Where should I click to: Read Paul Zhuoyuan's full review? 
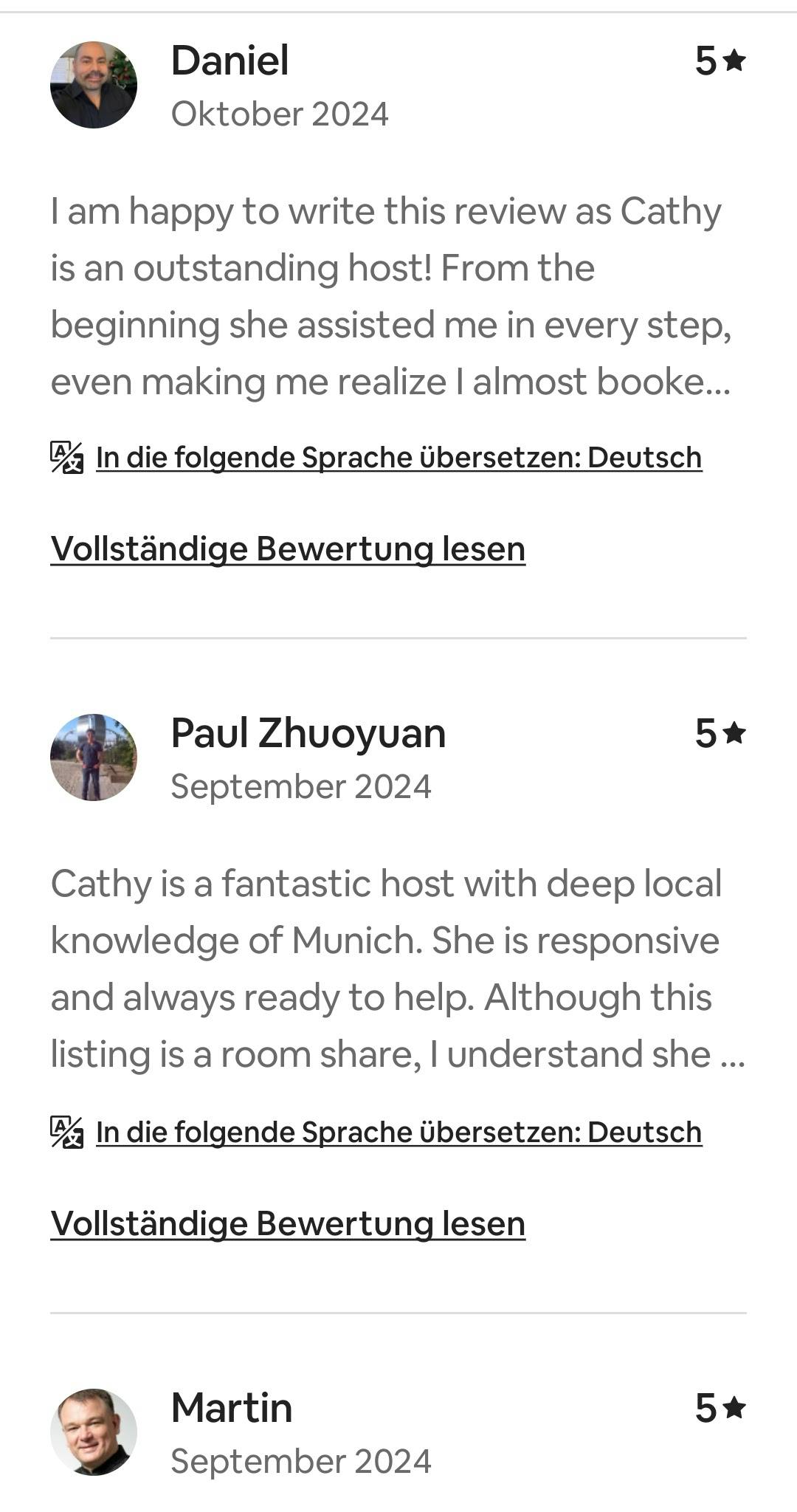288,1224
